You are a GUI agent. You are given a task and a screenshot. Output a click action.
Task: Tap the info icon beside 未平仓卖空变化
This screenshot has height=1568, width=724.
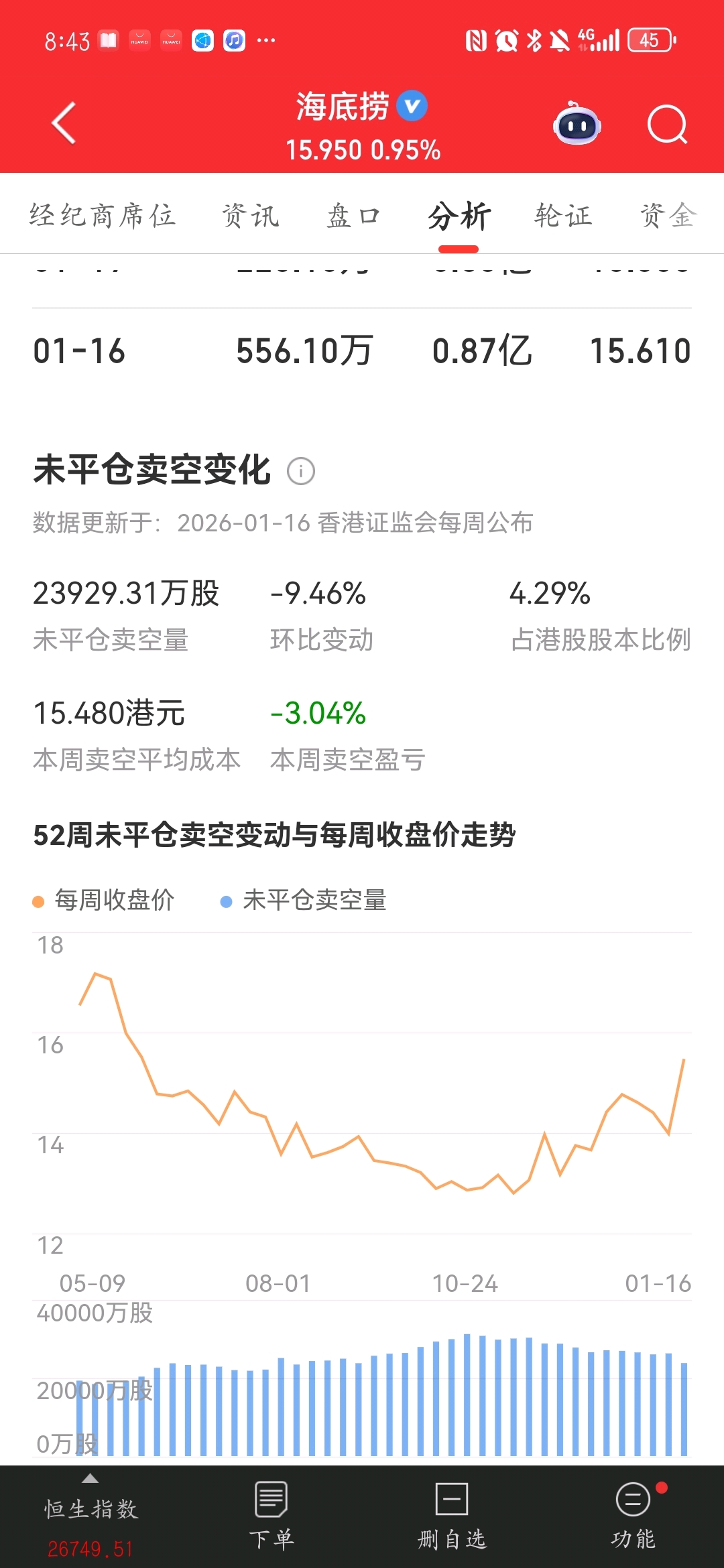pos(301,471)
